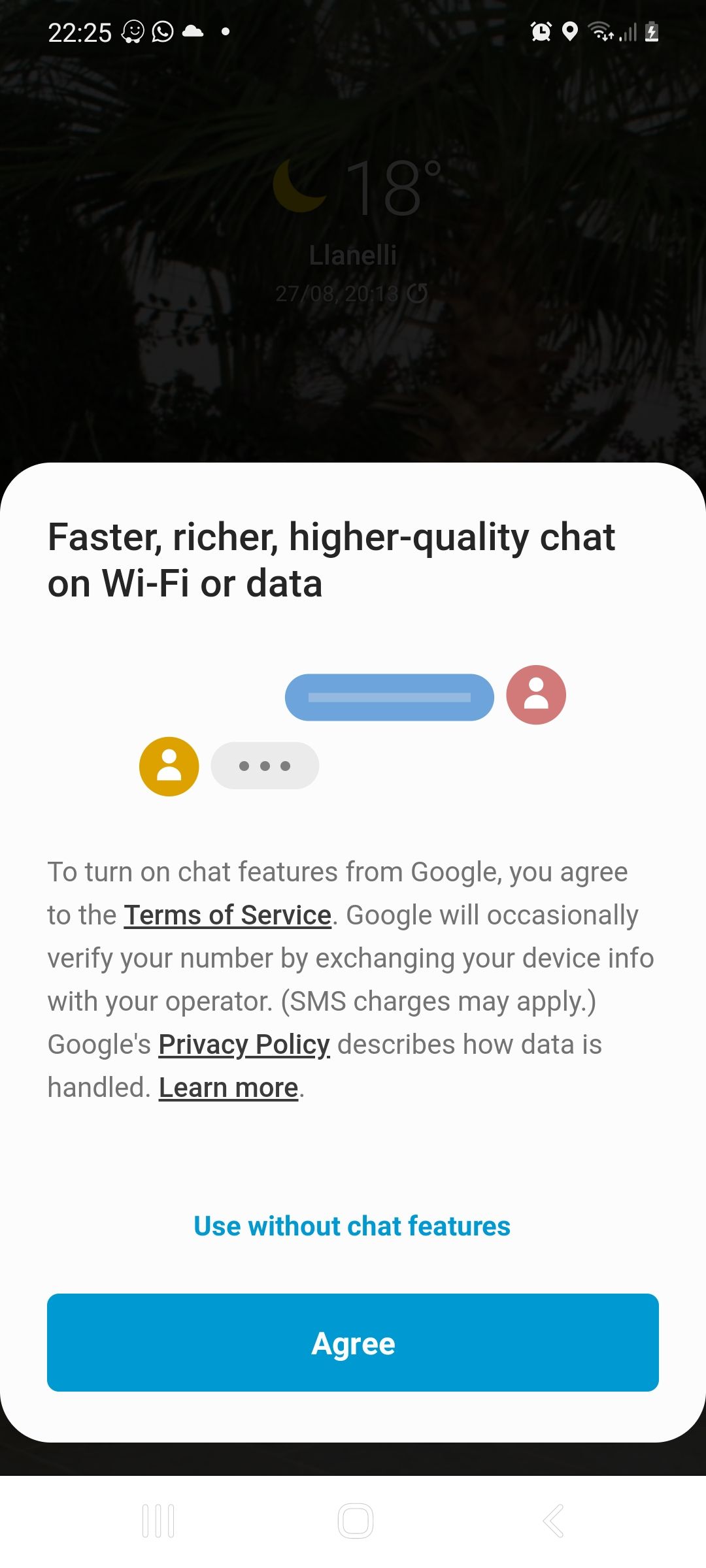Choose Use without chat features
The height and width of the screenshot is (1568, 706).
pyautogui.click(x=352, y=1226)
